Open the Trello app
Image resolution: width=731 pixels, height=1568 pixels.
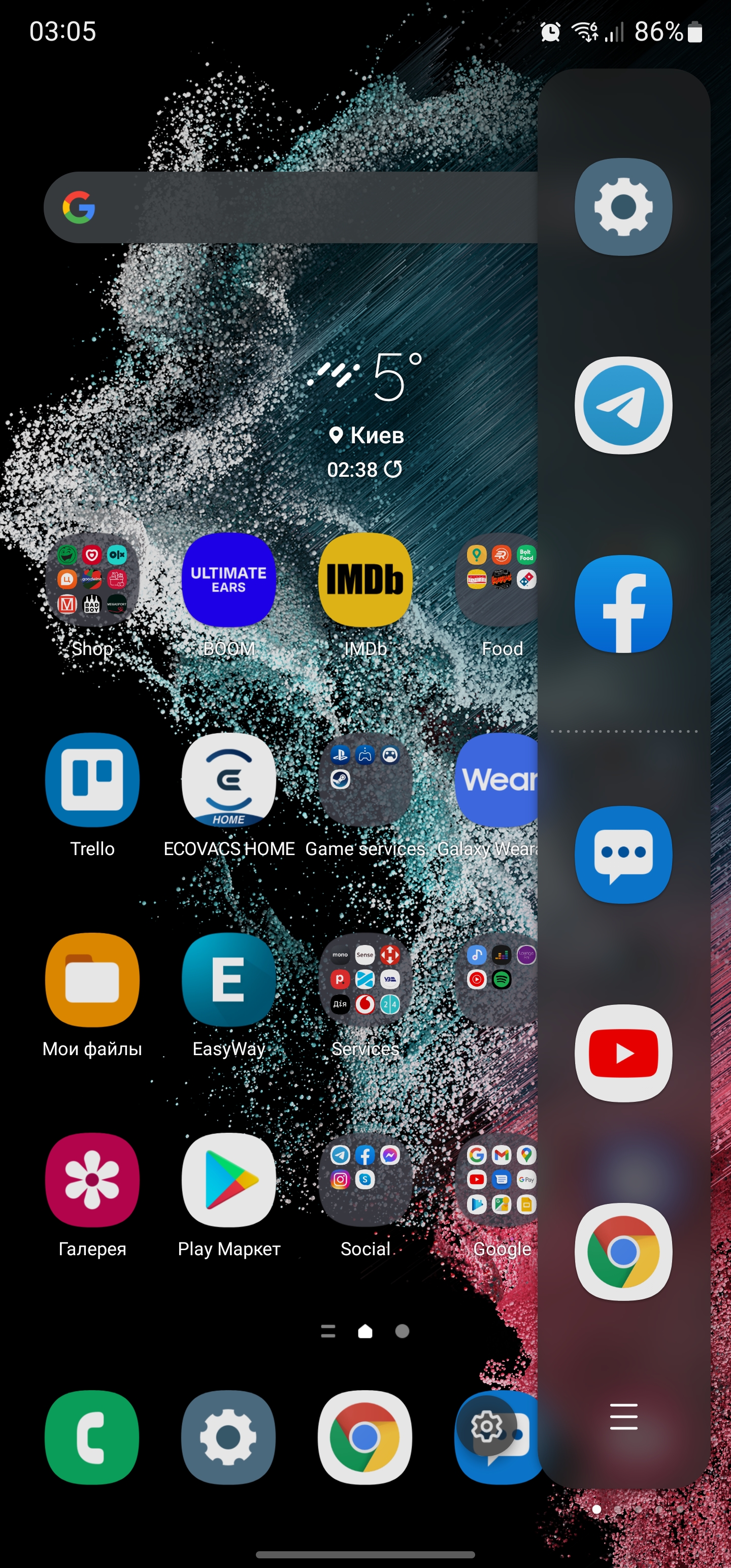pos(92,780)
